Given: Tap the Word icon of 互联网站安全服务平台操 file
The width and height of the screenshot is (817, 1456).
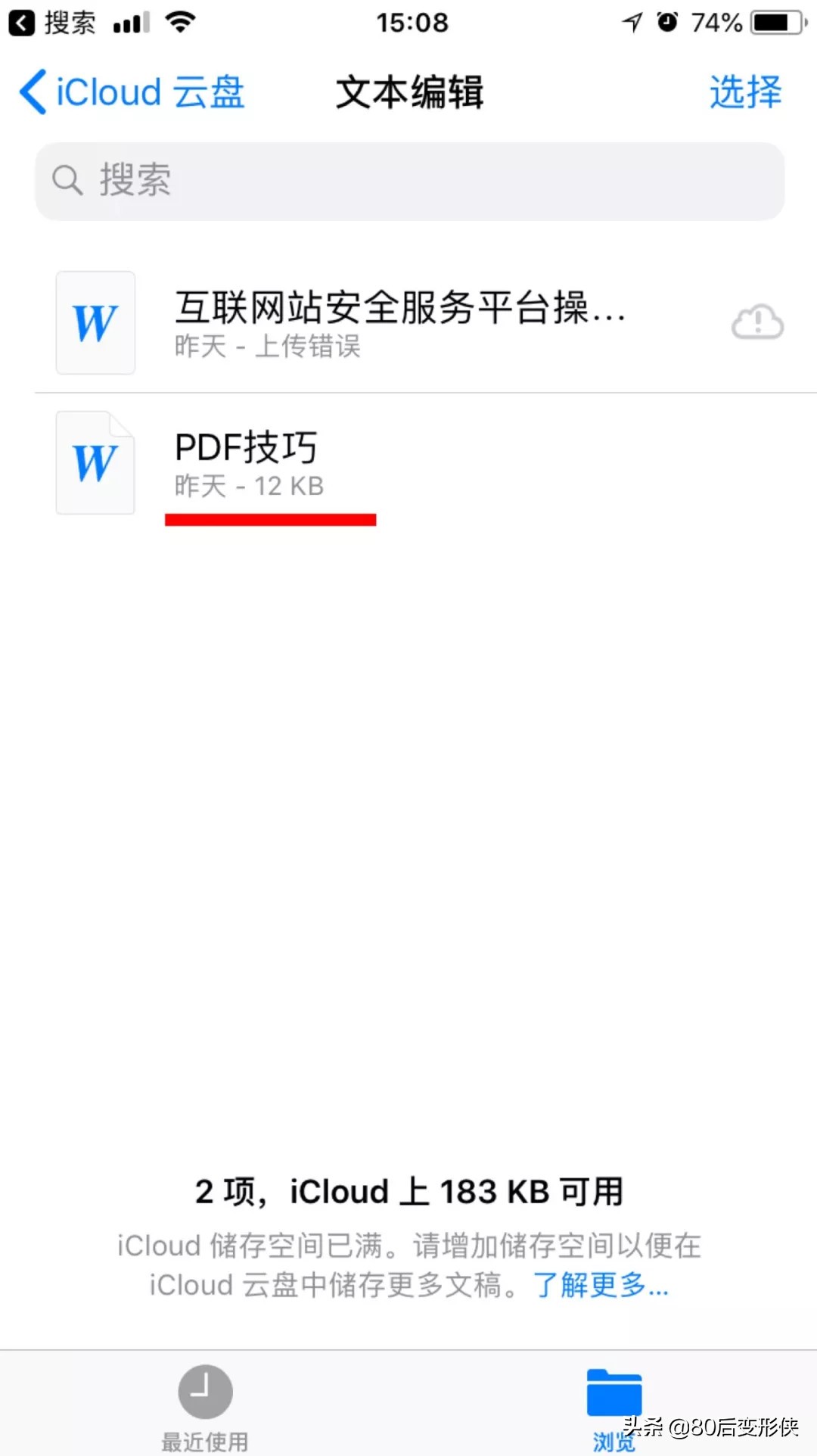Looking at the screenshot, I should [x=95, y=322].
